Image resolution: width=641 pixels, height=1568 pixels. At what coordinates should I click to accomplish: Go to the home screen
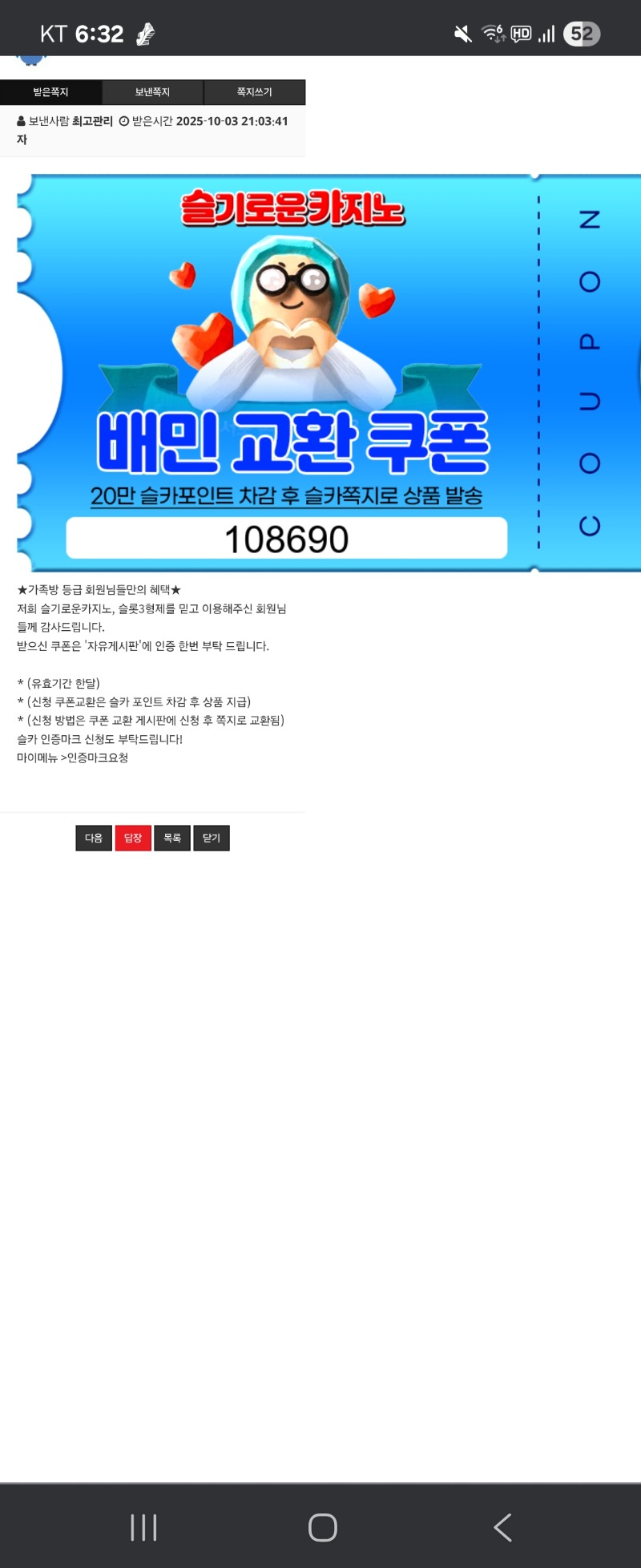(x=322, y=1527)
